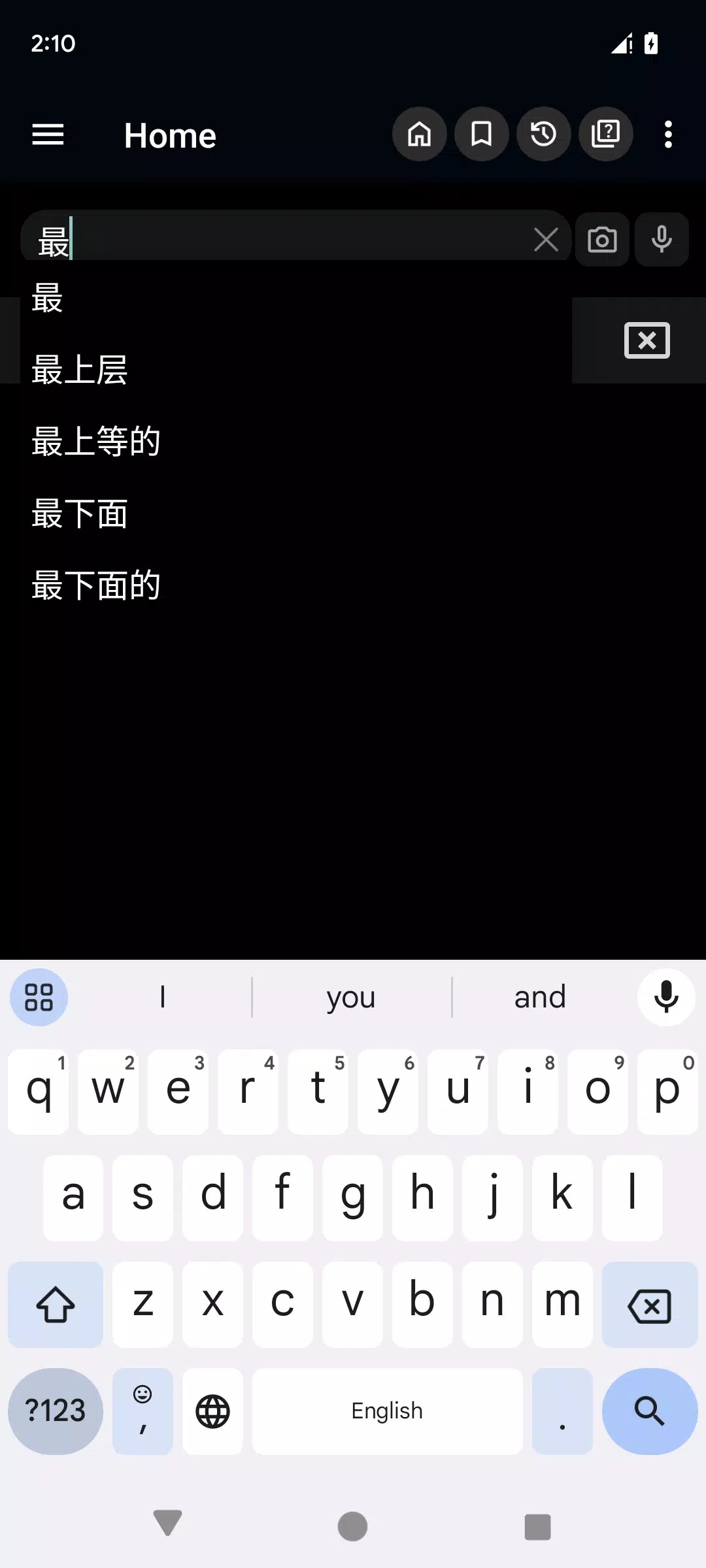Tap the boxed X delete button
706x1568 pixels.
pyautogui.click(x=647, y=340)
